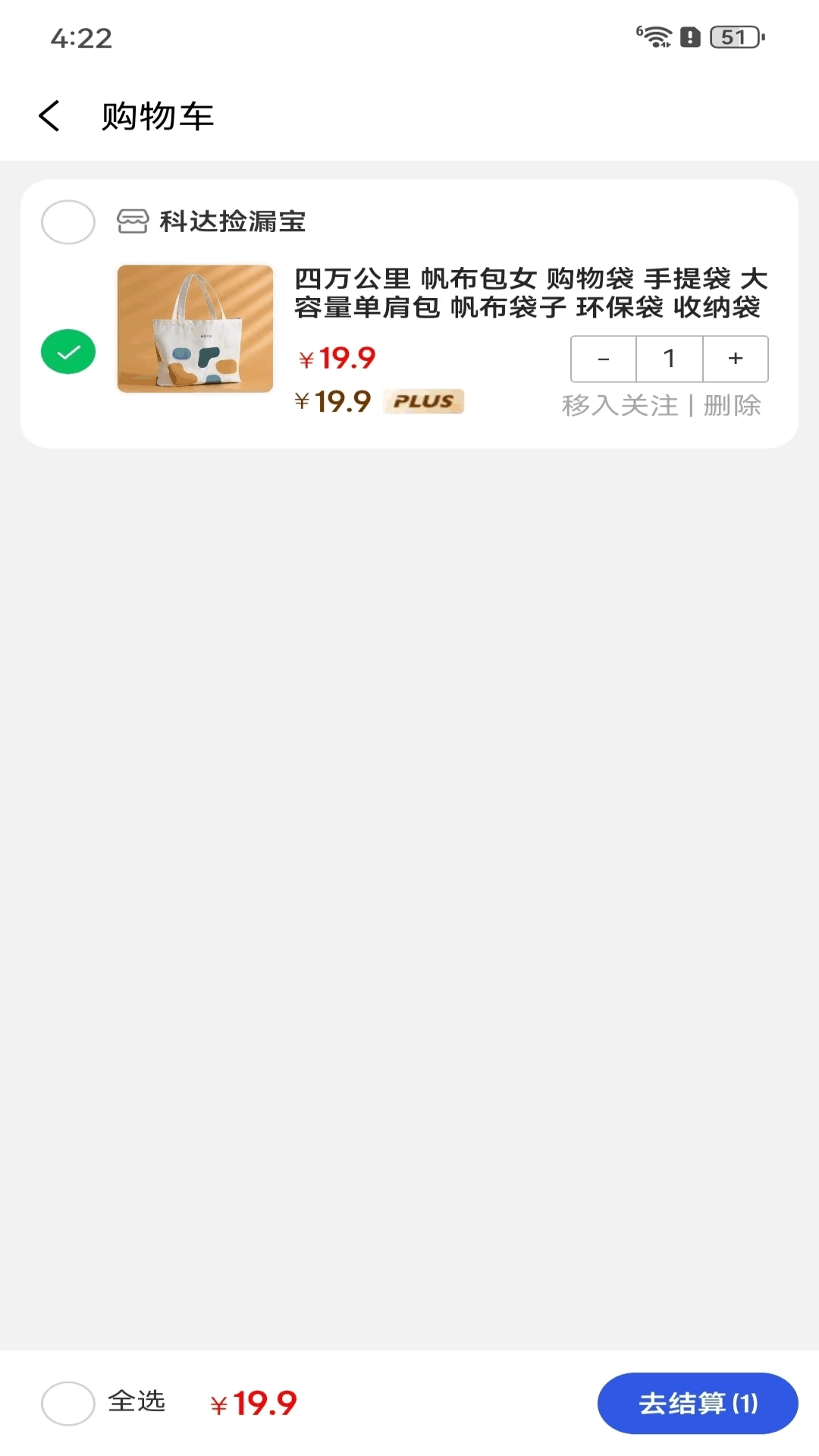This screenshot has width=819, height=1456.
Task: Increase quantity with the plus control
Action: coord(735,358)
